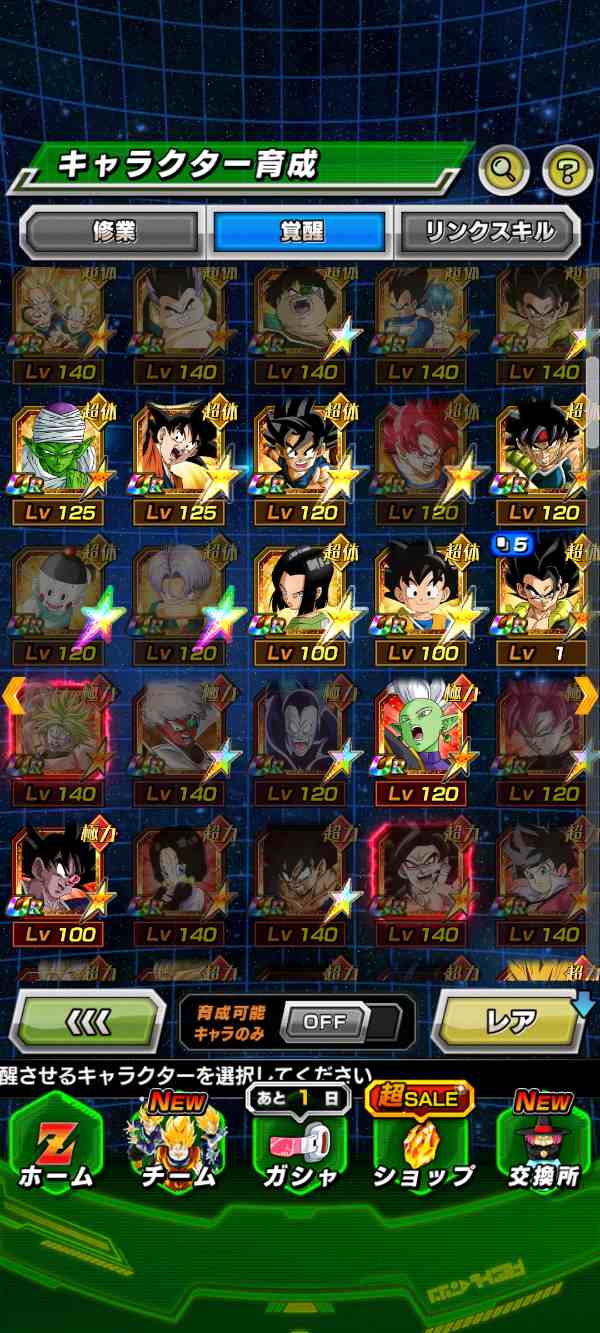Tap the left orange page arrow
600x1333 pixels.
click(x=14, y=692)
